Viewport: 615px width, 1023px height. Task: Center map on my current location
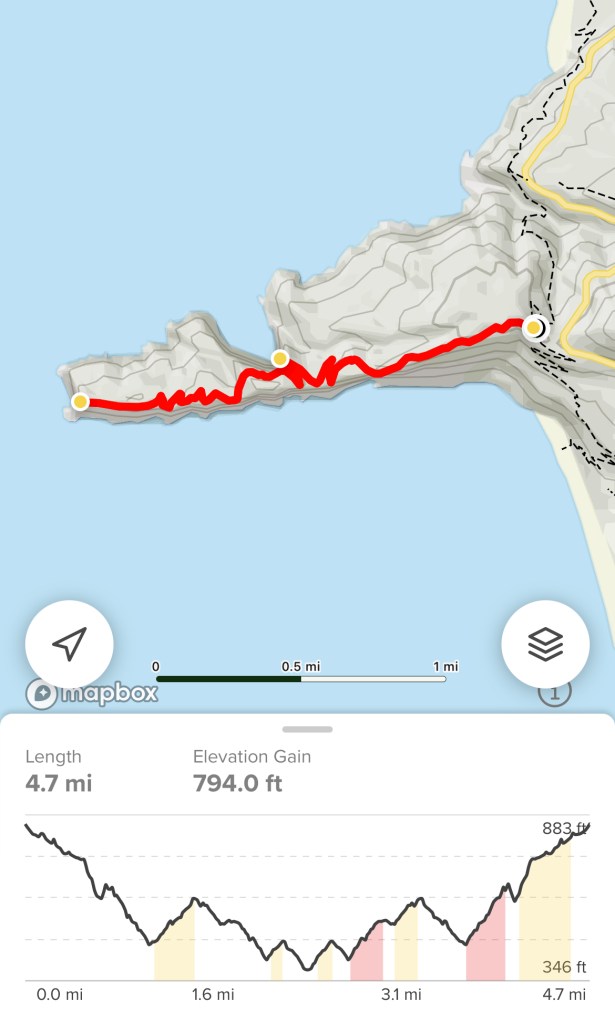click(69, 645)
